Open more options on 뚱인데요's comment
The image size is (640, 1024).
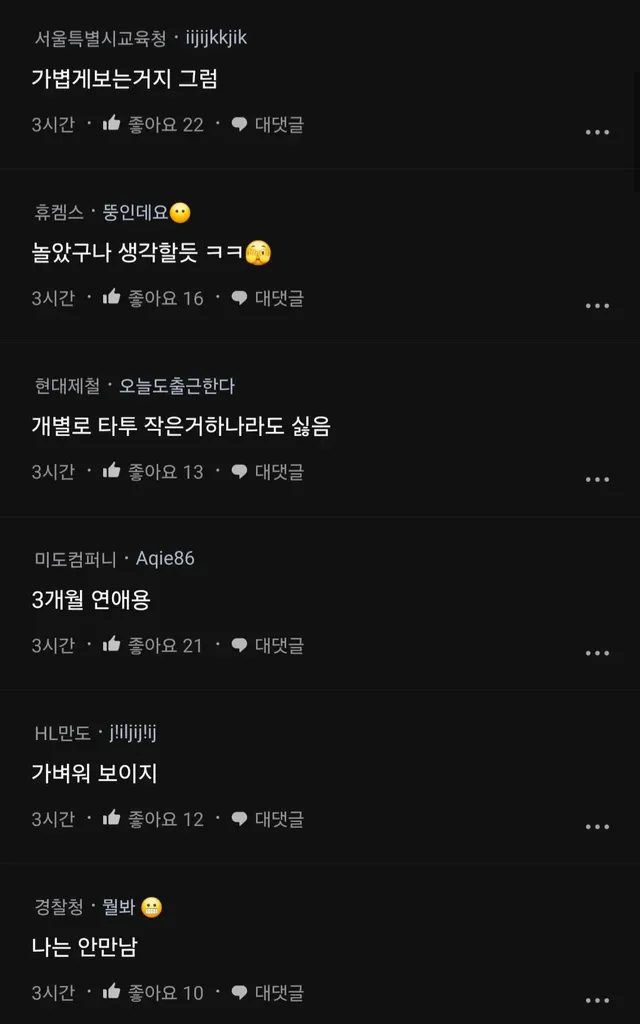597,306
